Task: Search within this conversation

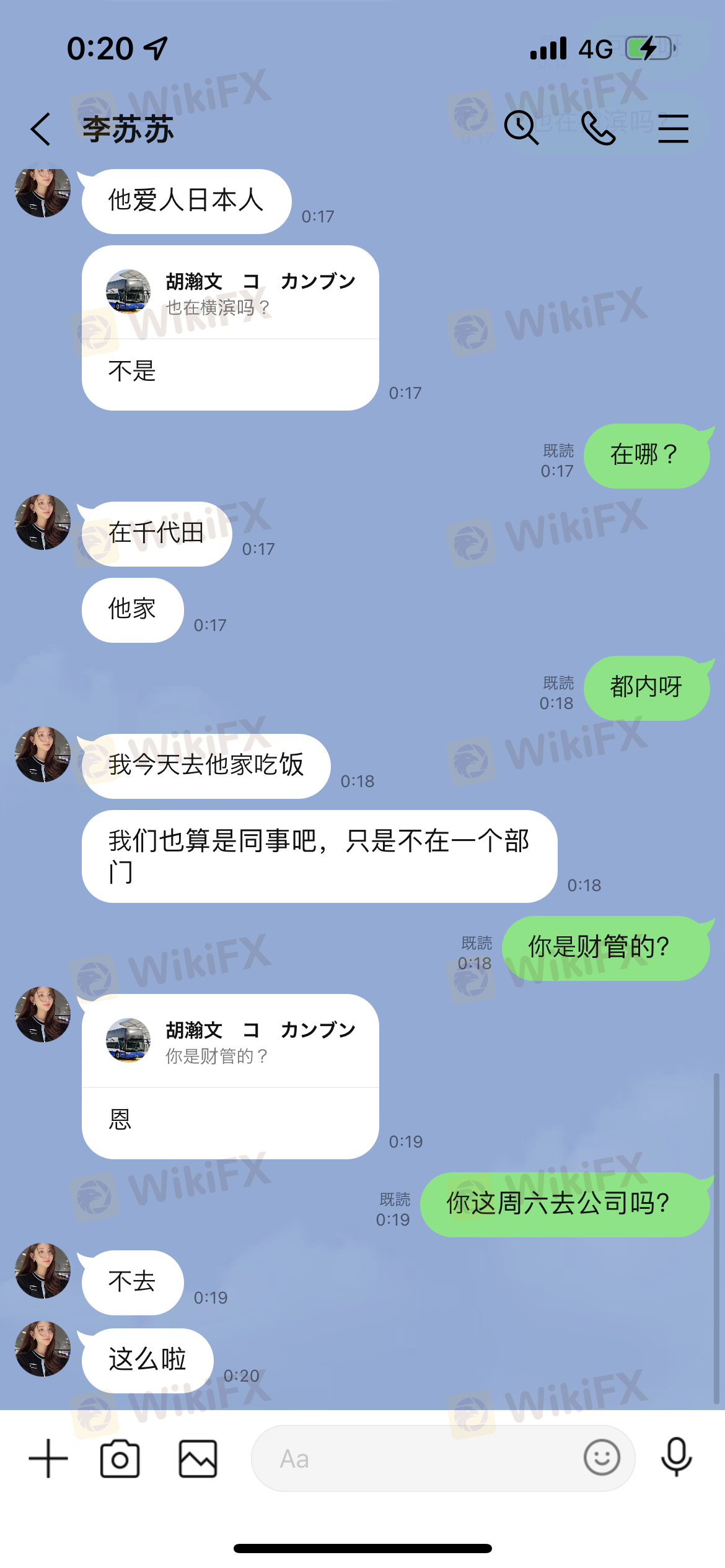Action: (521, 128)
